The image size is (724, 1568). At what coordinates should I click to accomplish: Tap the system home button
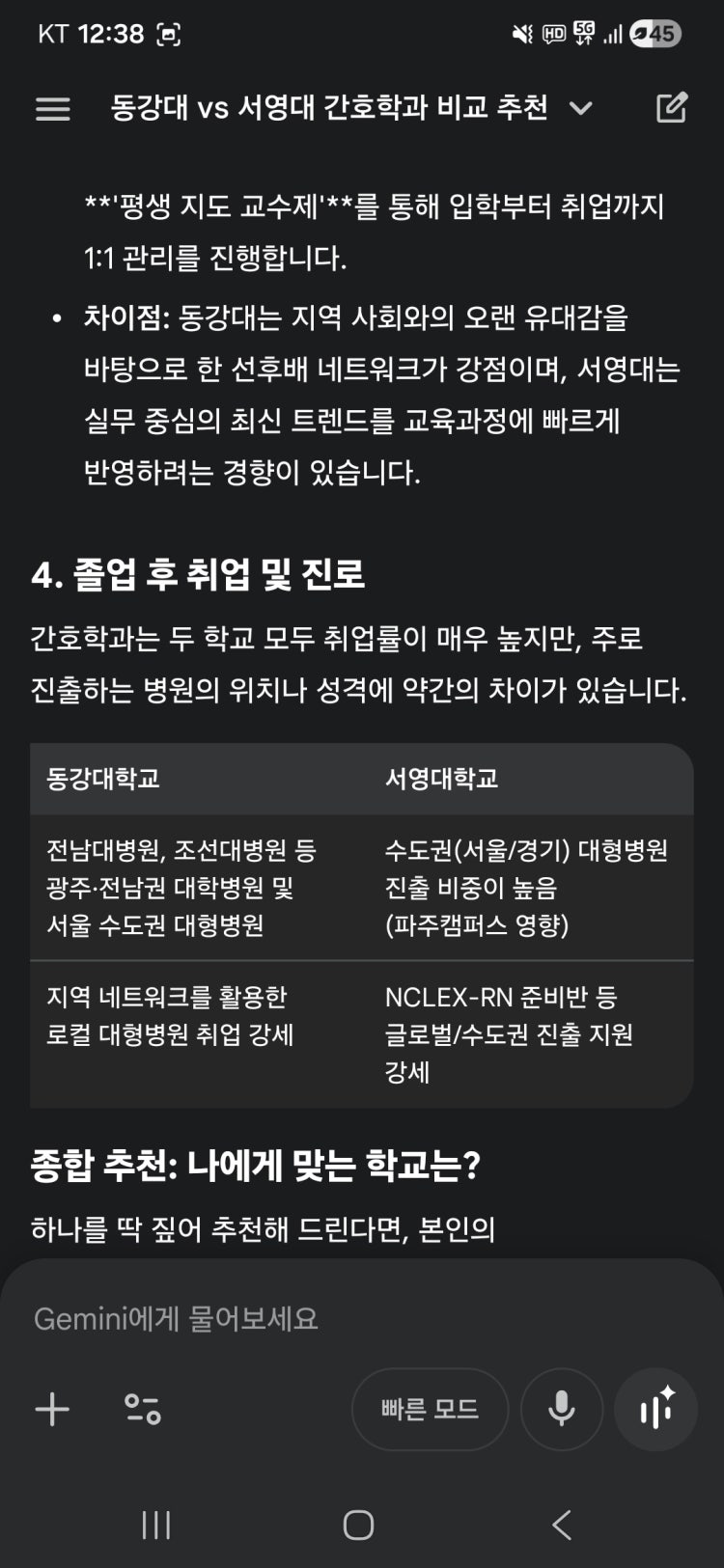[x=359, y=1525]
